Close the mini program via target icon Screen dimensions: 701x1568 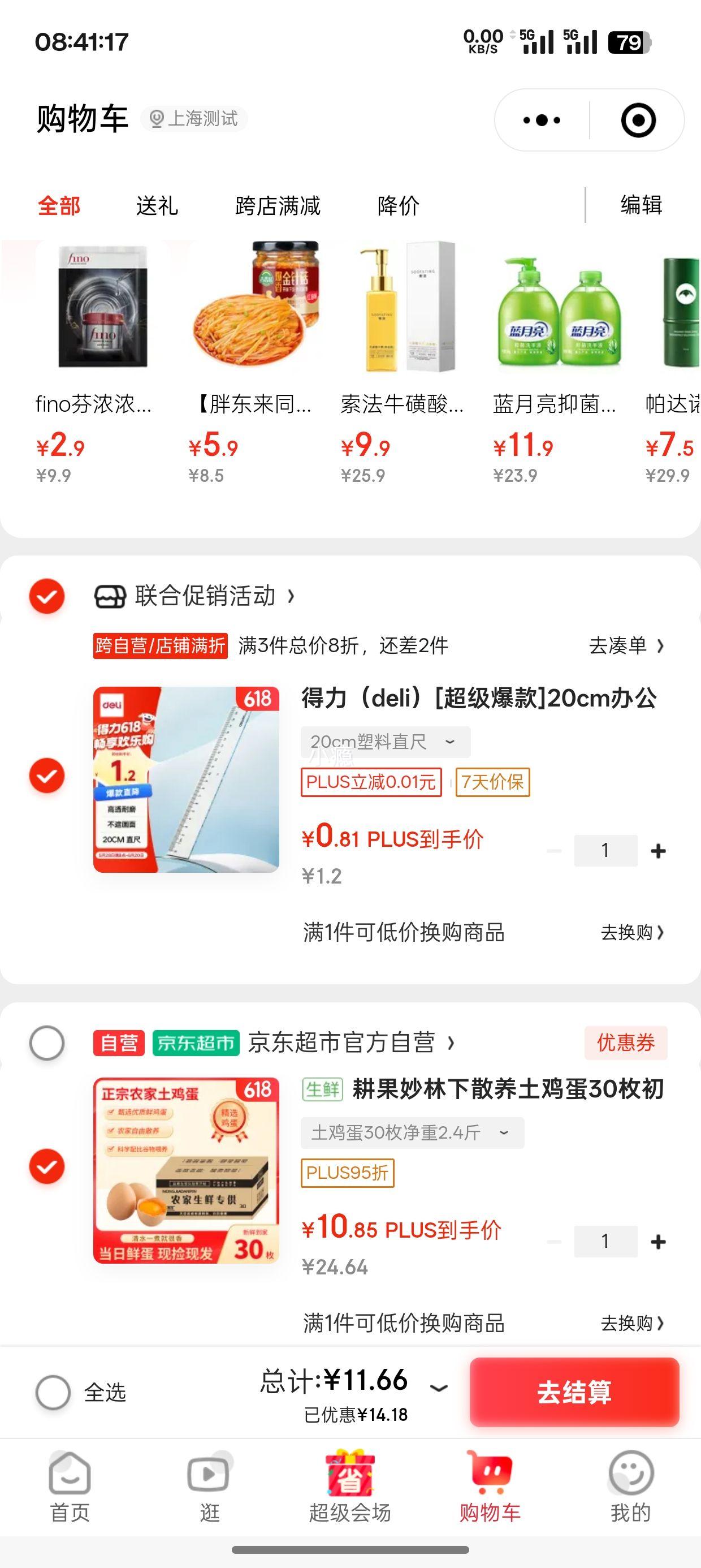click(x=638, y=120)
